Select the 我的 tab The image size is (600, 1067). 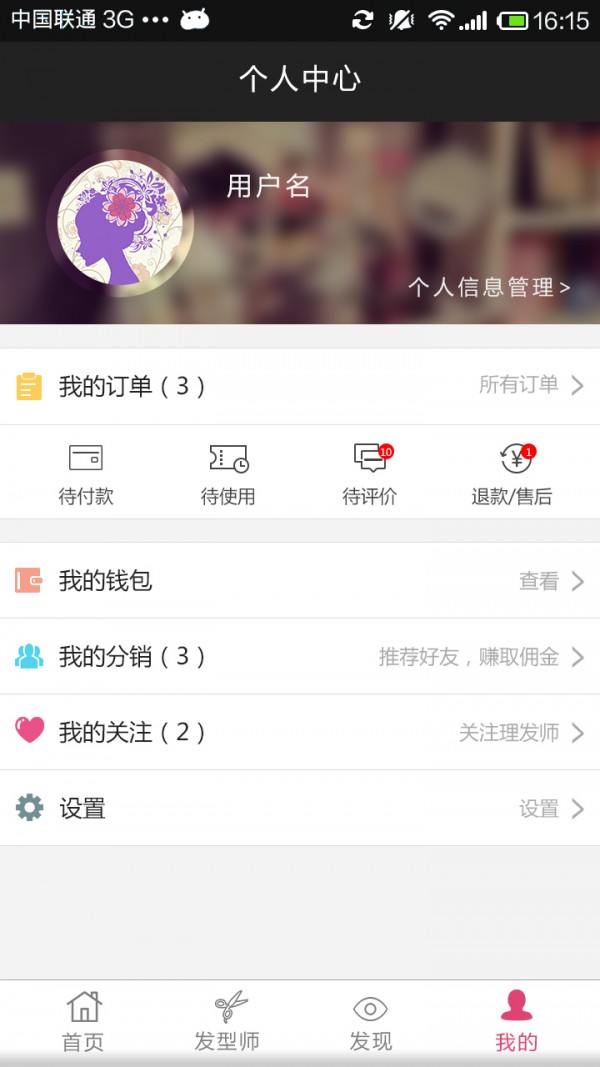[516, 1021]
